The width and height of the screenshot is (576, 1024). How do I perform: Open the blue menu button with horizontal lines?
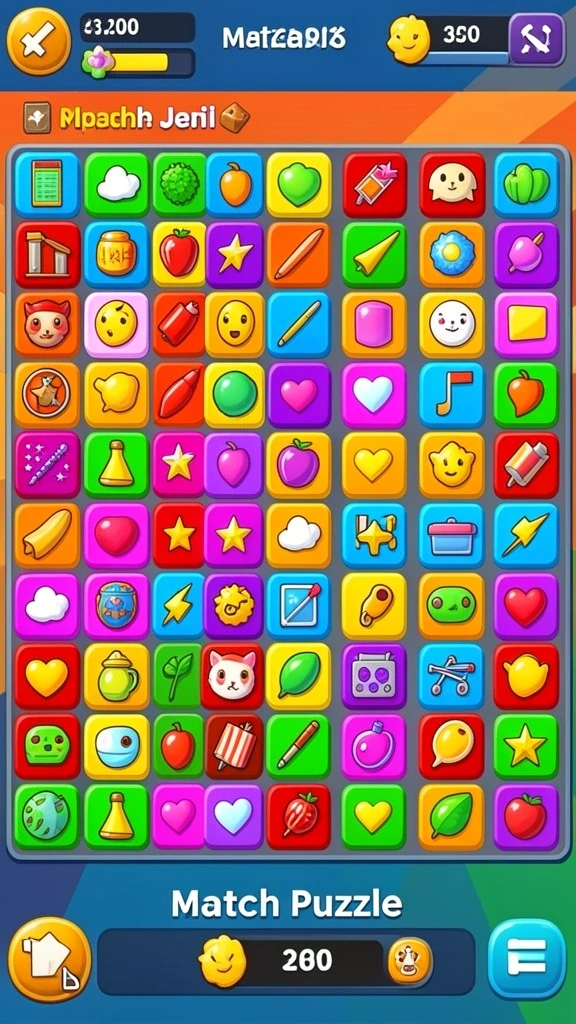click(x=526, y=959)
